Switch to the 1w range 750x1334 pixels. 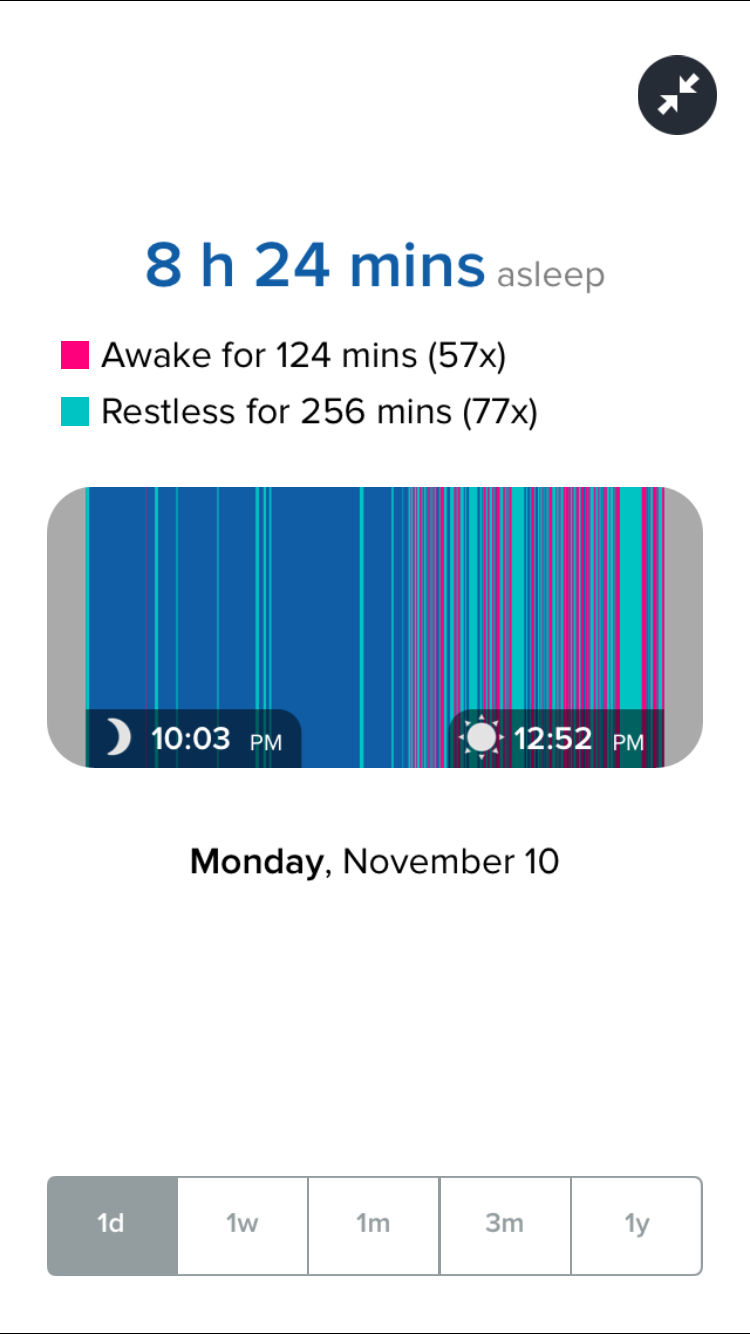pyautogui.click(x=243, y=1225)
